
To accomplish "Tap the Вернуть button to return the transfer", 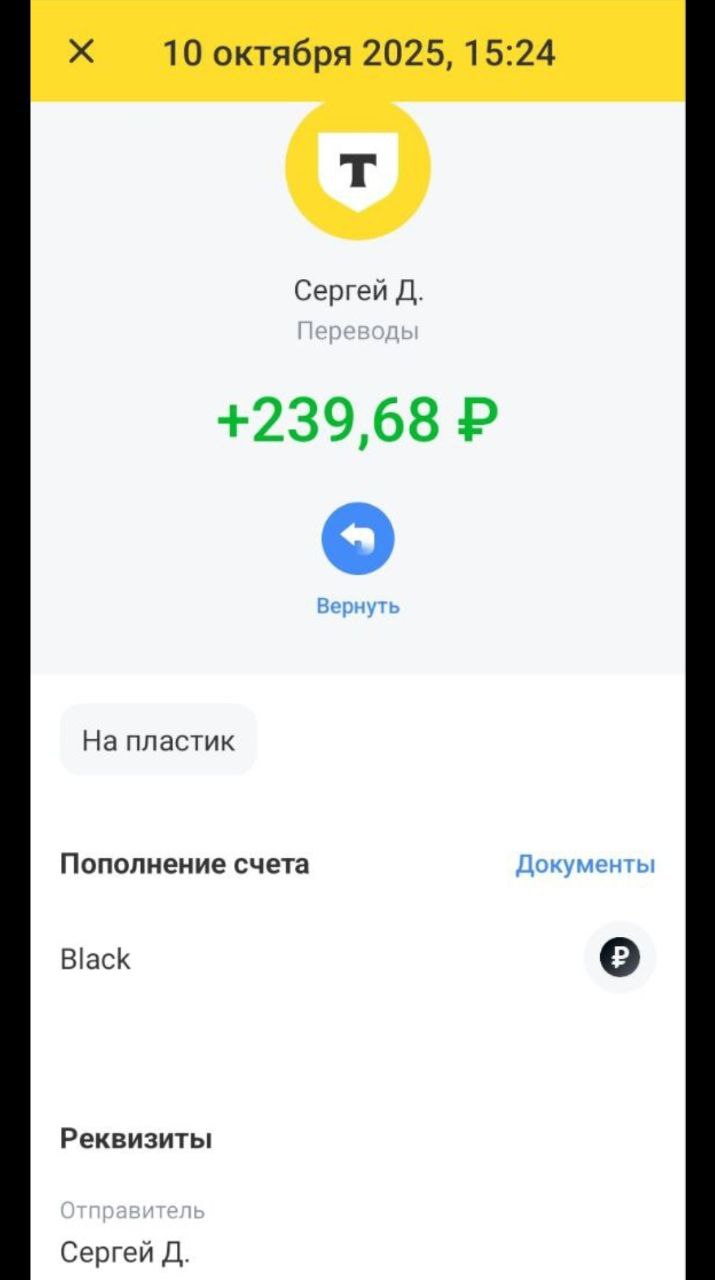I will pyautogui.click(x=357, y=540).
